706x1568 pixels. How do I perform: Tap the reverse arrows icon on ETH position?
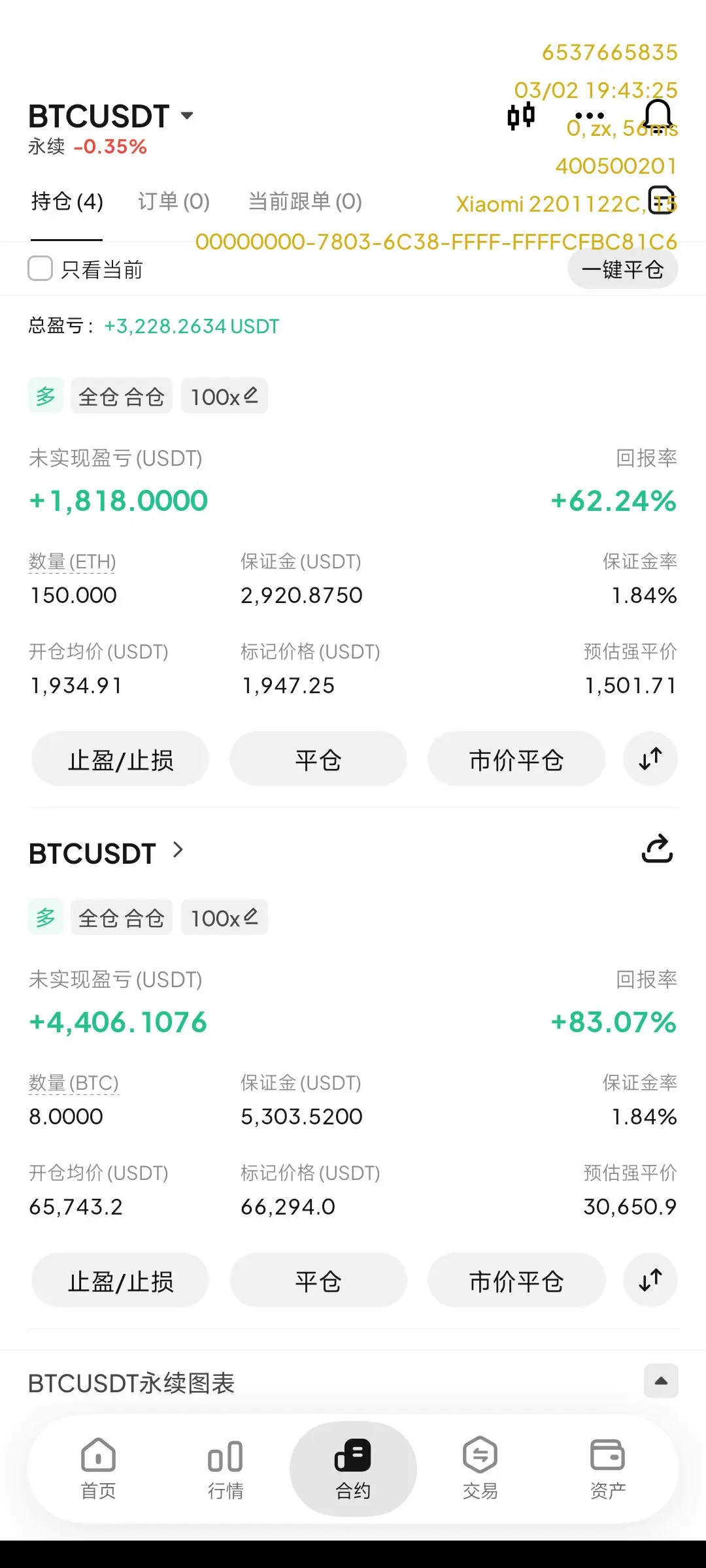pyautogui.click(x=650, y=759)
